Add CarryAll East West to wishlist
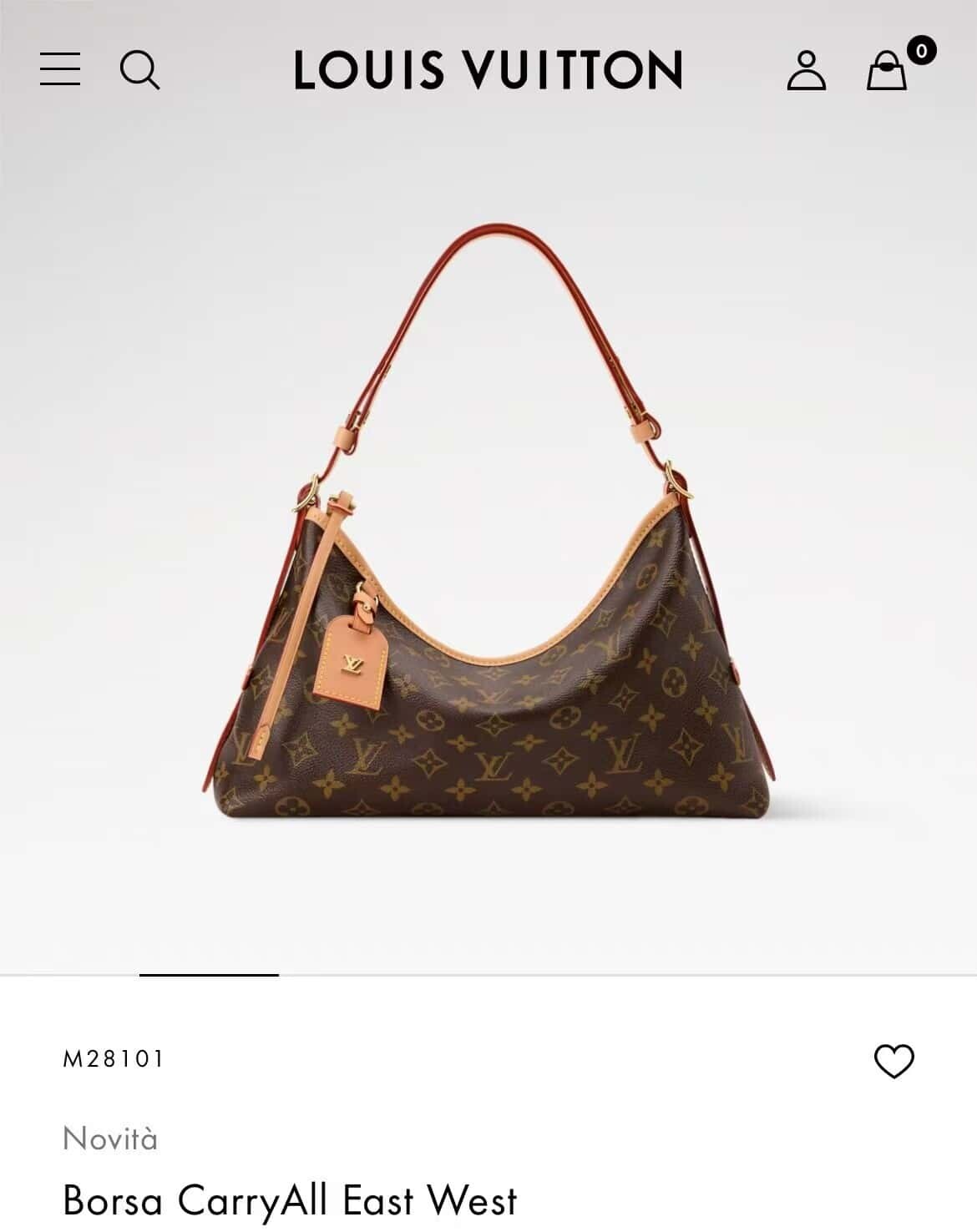This screenshot has height=1232, width=977. tap(893, 1061)
